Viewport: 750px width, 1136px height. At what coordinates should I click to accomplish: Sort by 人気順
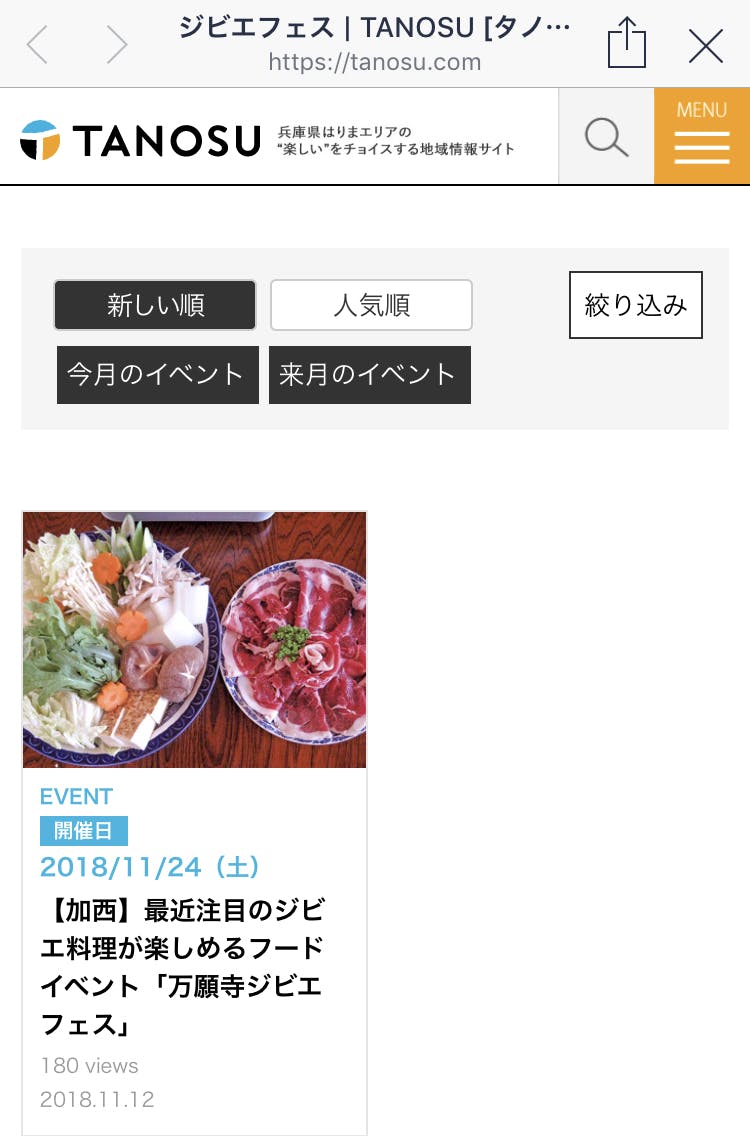tap(371, 305)
